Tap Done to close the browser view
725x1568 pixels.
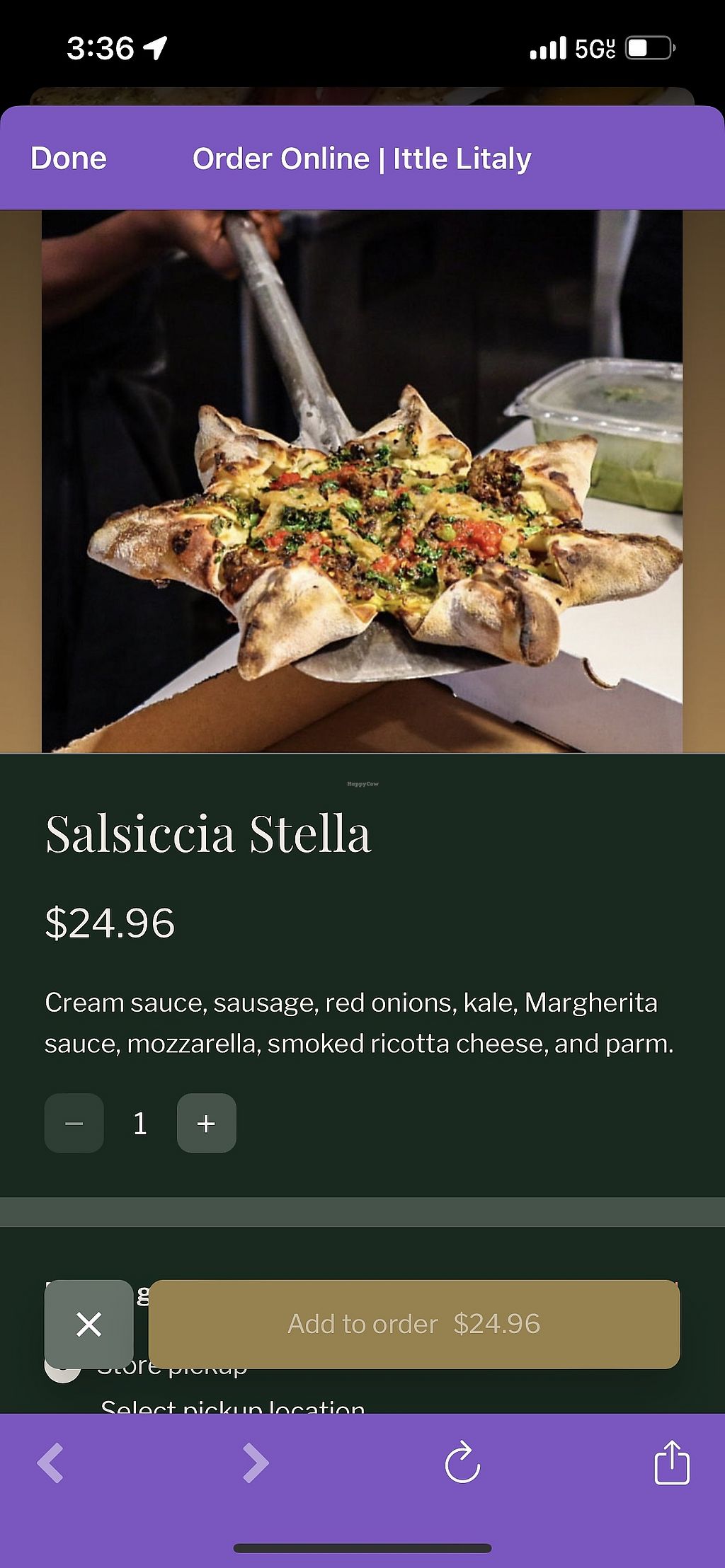click(69, 158)
